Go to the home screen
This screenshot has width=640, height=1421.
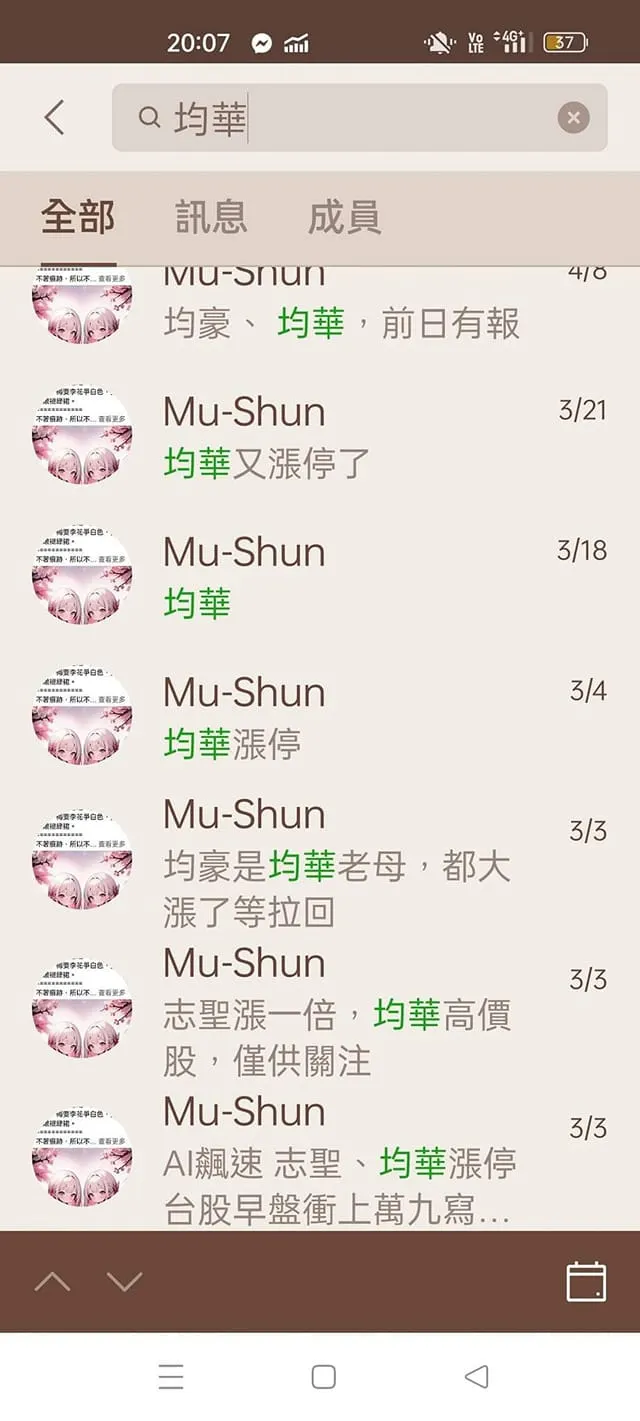pos(323,1377)
